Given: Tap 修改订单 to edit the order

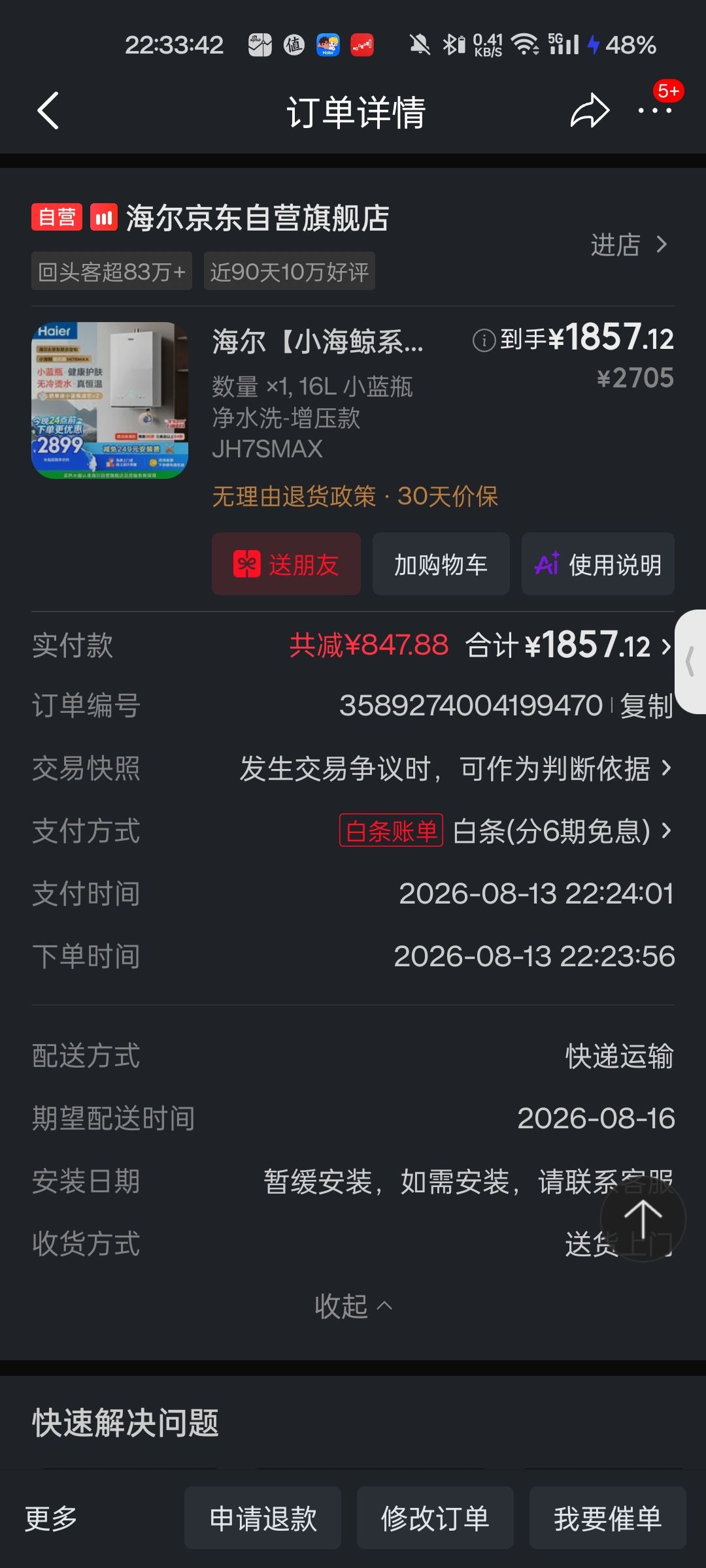Looking at the screenshot, I should (x=435, y=1518).
